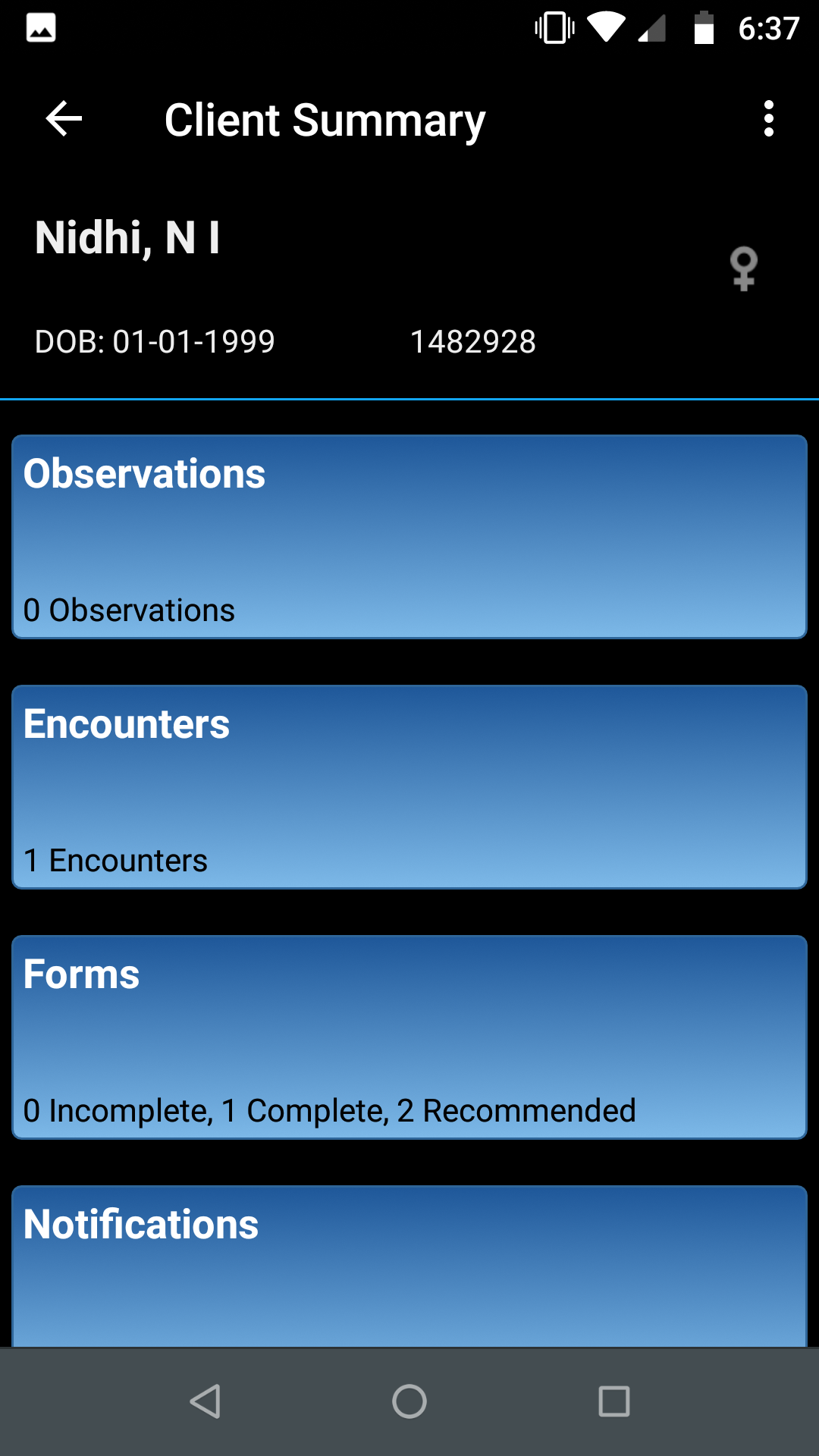Go back using the app bar arrow
The height and width of the screenshot is (1456, 819).
(x=64, y=119)
